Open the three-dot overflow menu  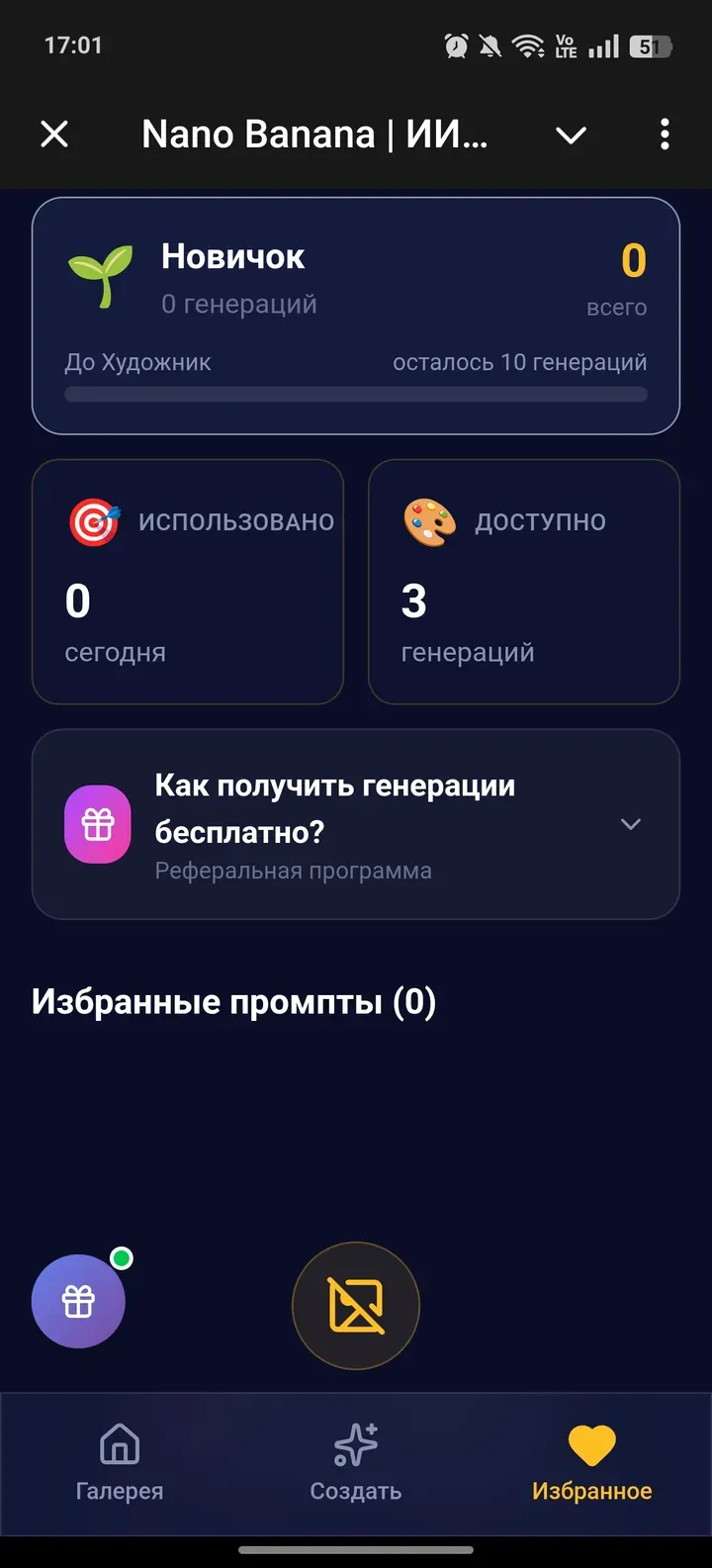[x=664, y=135]
